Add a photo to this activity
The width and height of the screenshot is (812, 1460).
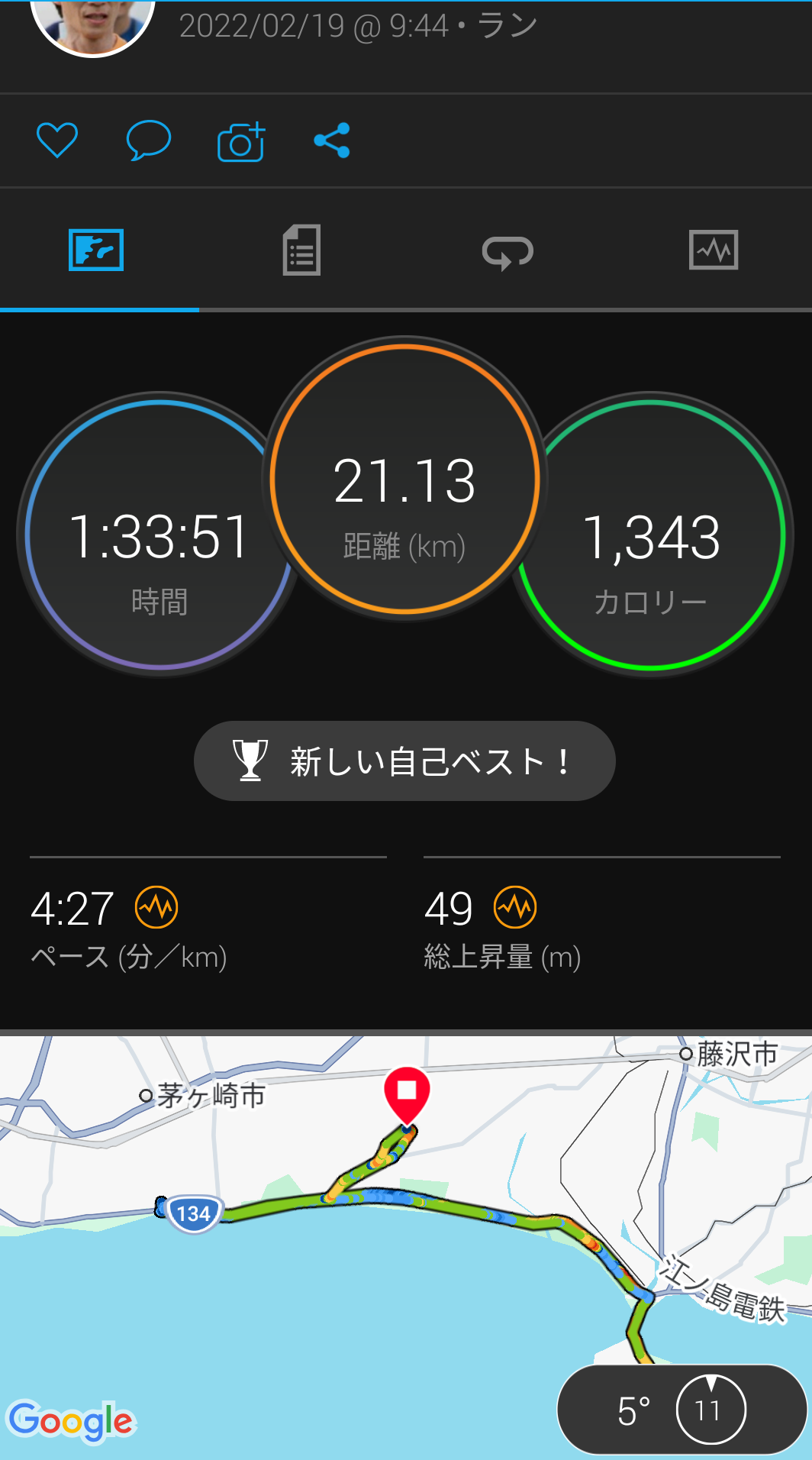point(241,141)
